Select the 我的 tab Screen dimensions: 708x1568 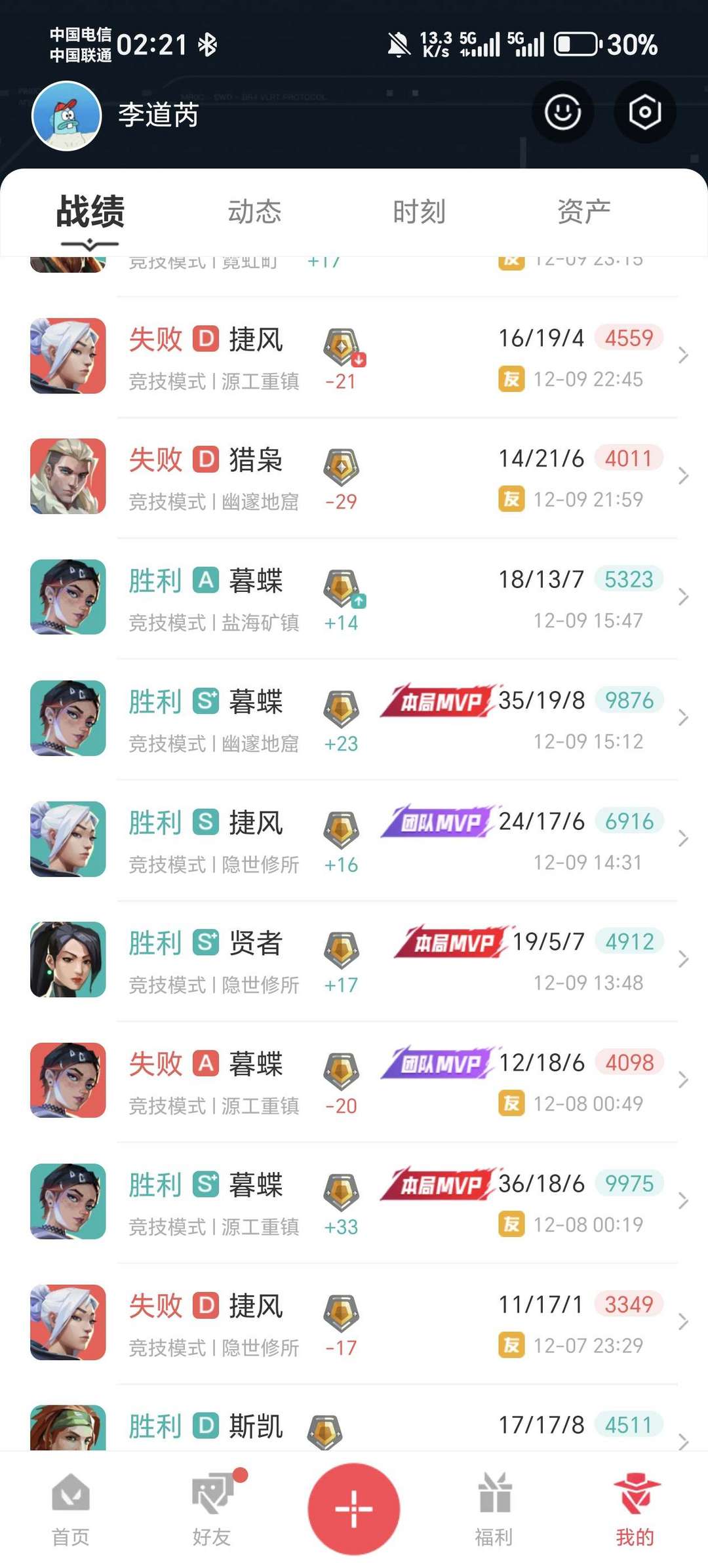[x=635, y=1509]
